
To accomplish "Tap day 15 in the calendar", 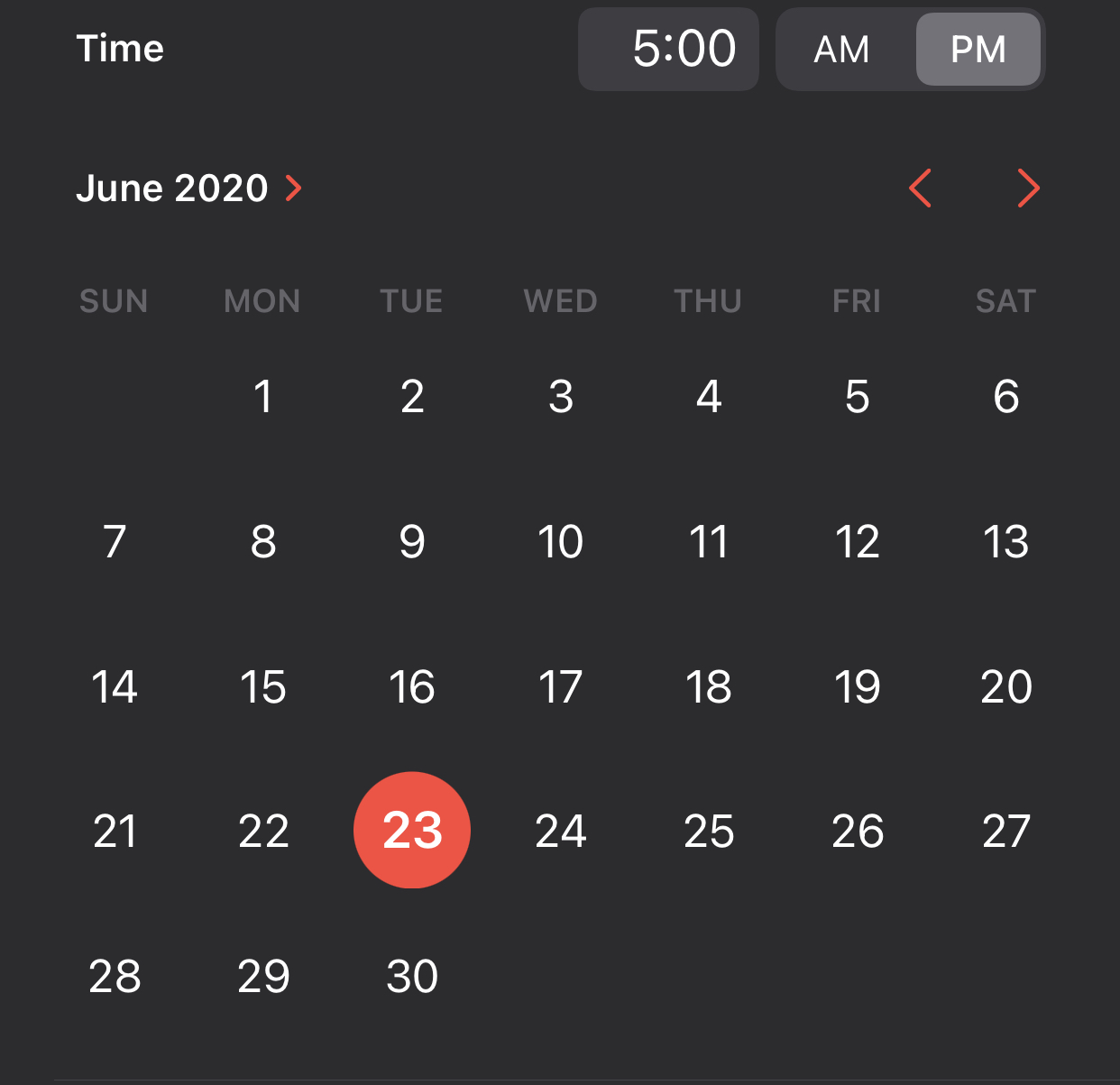I will tap(262, 687).
